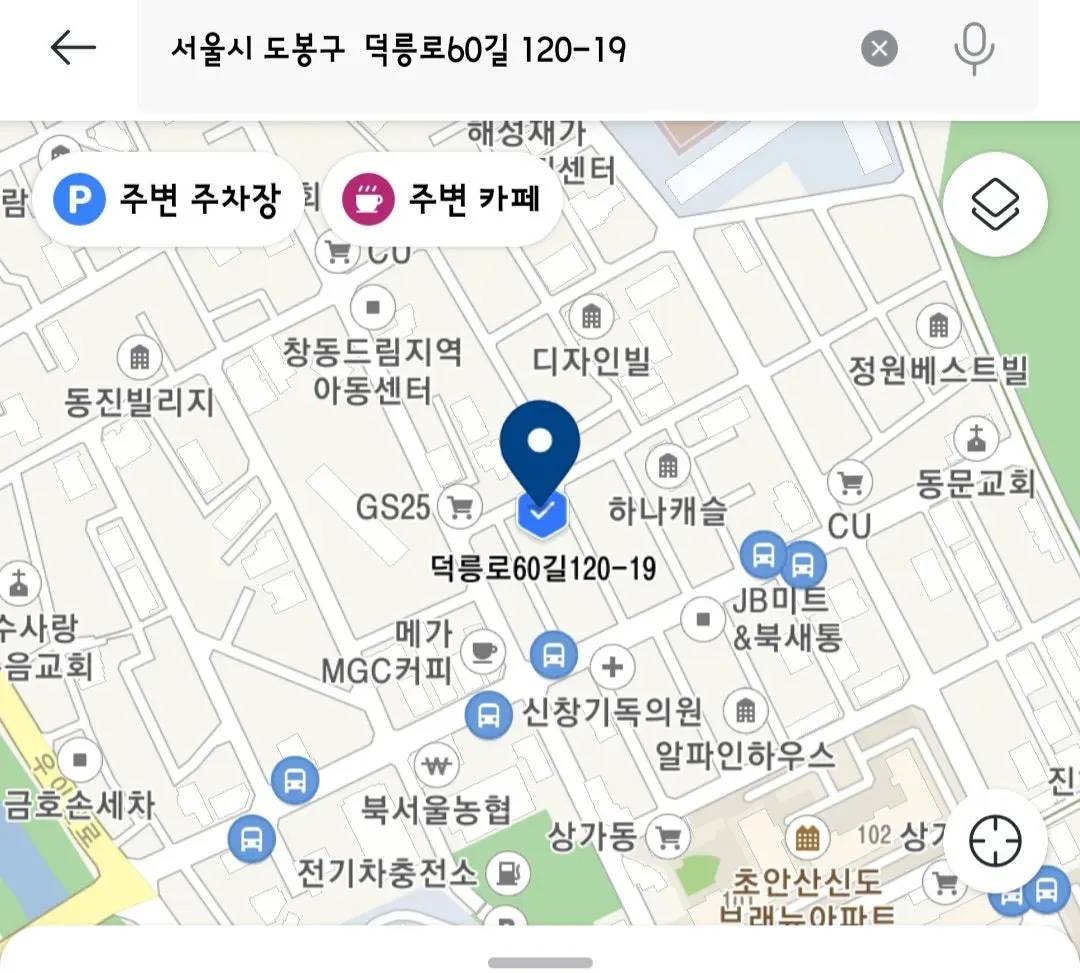Select the 동문교회 church marker
The width and height of the screenshot is (1080, 973).
pos(975,440)
